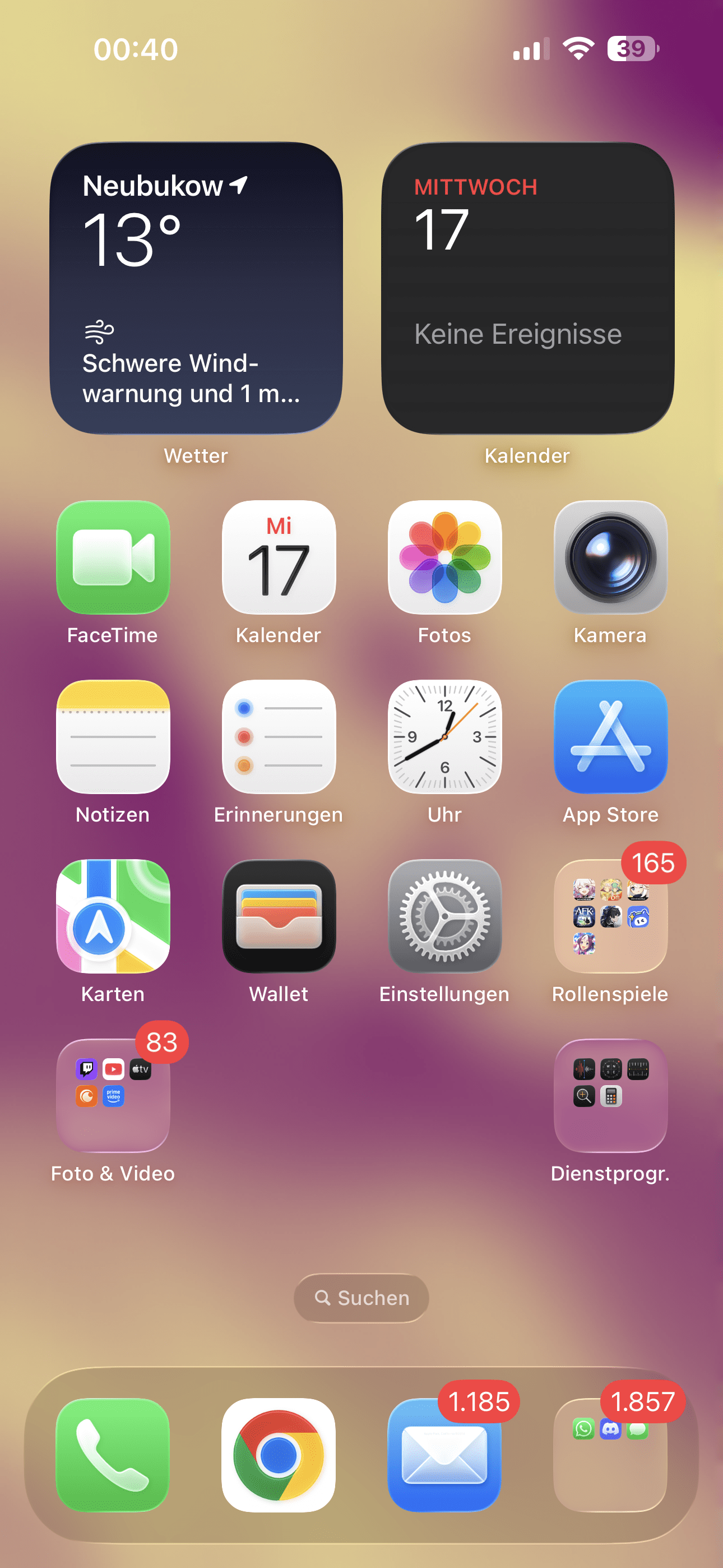The image size is (723, 1568).
Task: Open the Kalender widget showing Mittwoch 17
Action: point(527,288)
